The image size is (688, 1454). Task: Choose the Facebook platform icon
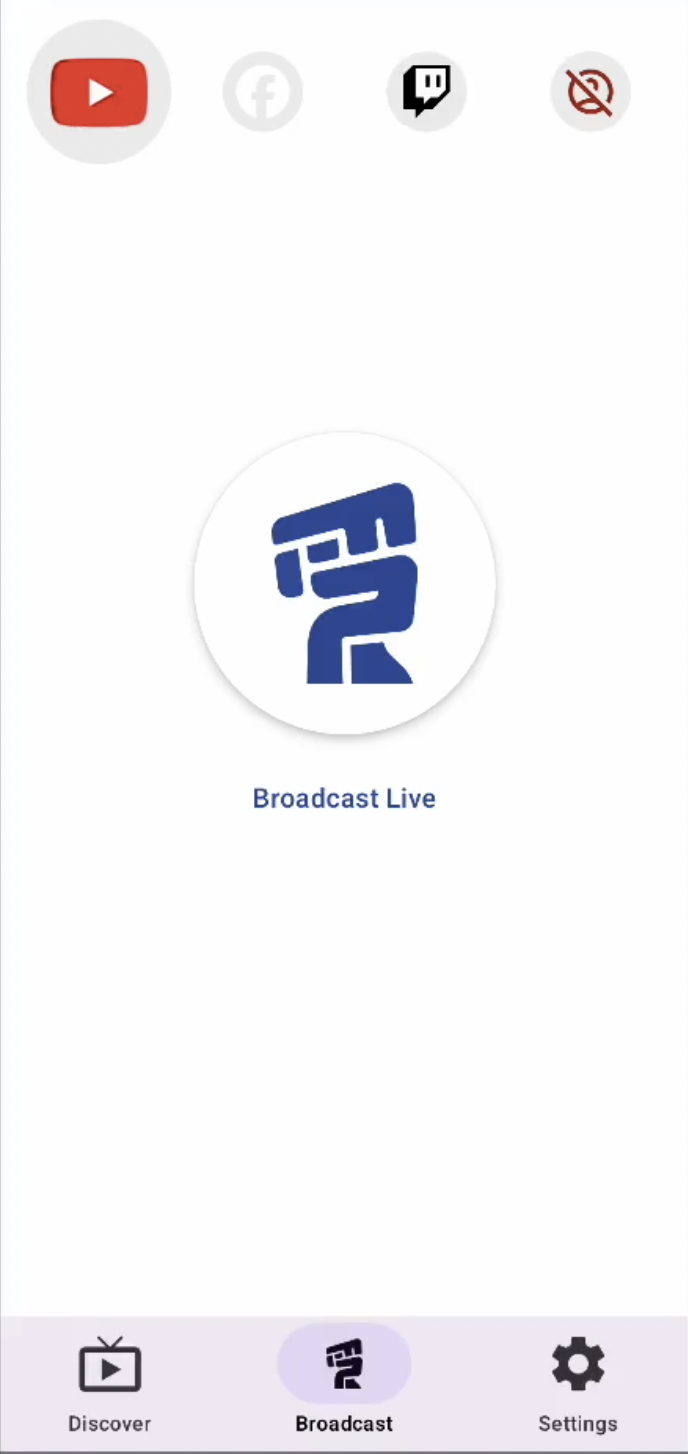pyautogui.click(x=262, y=92)
